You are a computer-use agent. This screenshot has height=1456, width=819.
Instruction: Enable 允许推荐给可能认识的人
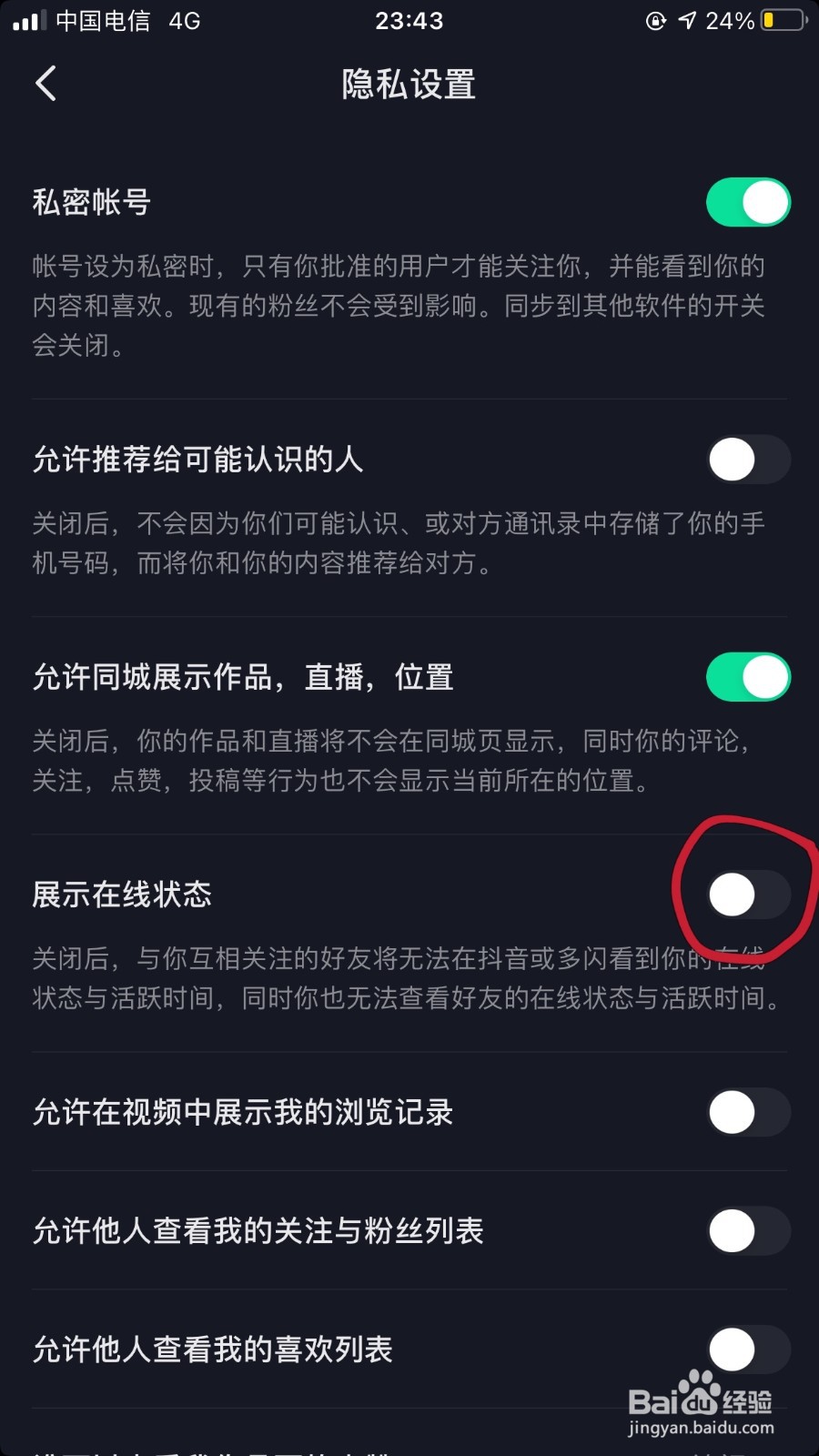point(746,460)
